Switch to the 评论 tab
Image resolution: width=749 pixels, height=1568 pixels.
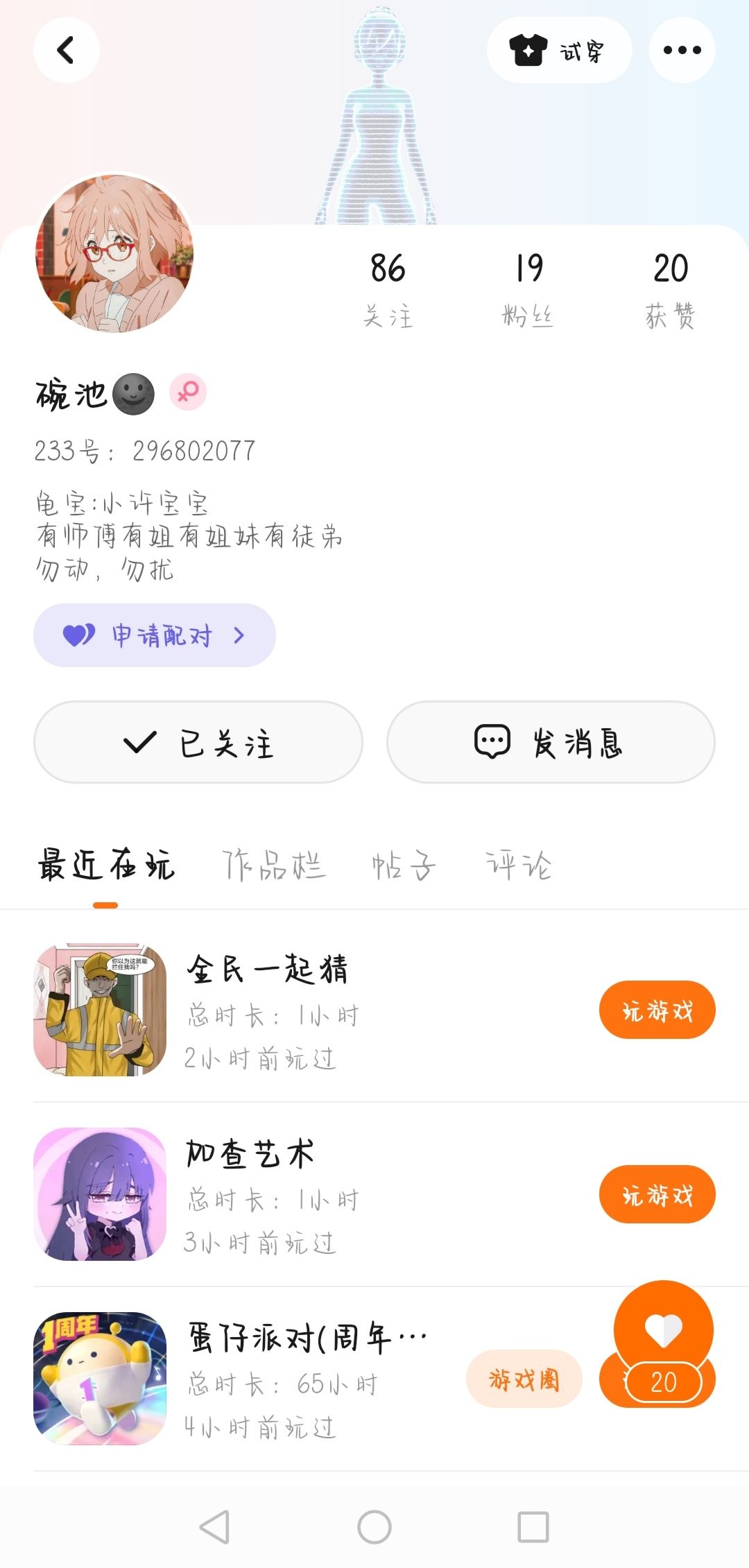coord(519,865)
